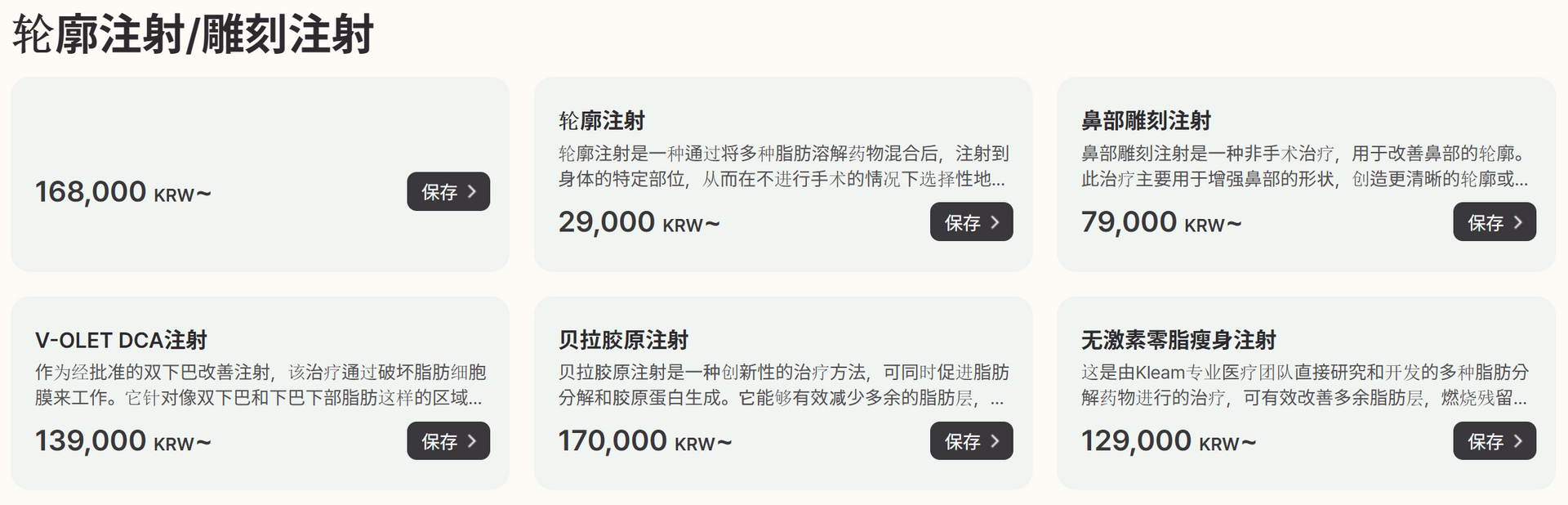Save the 轮廓注射 treatment
1568x505 pixels.
coord(971,222)
